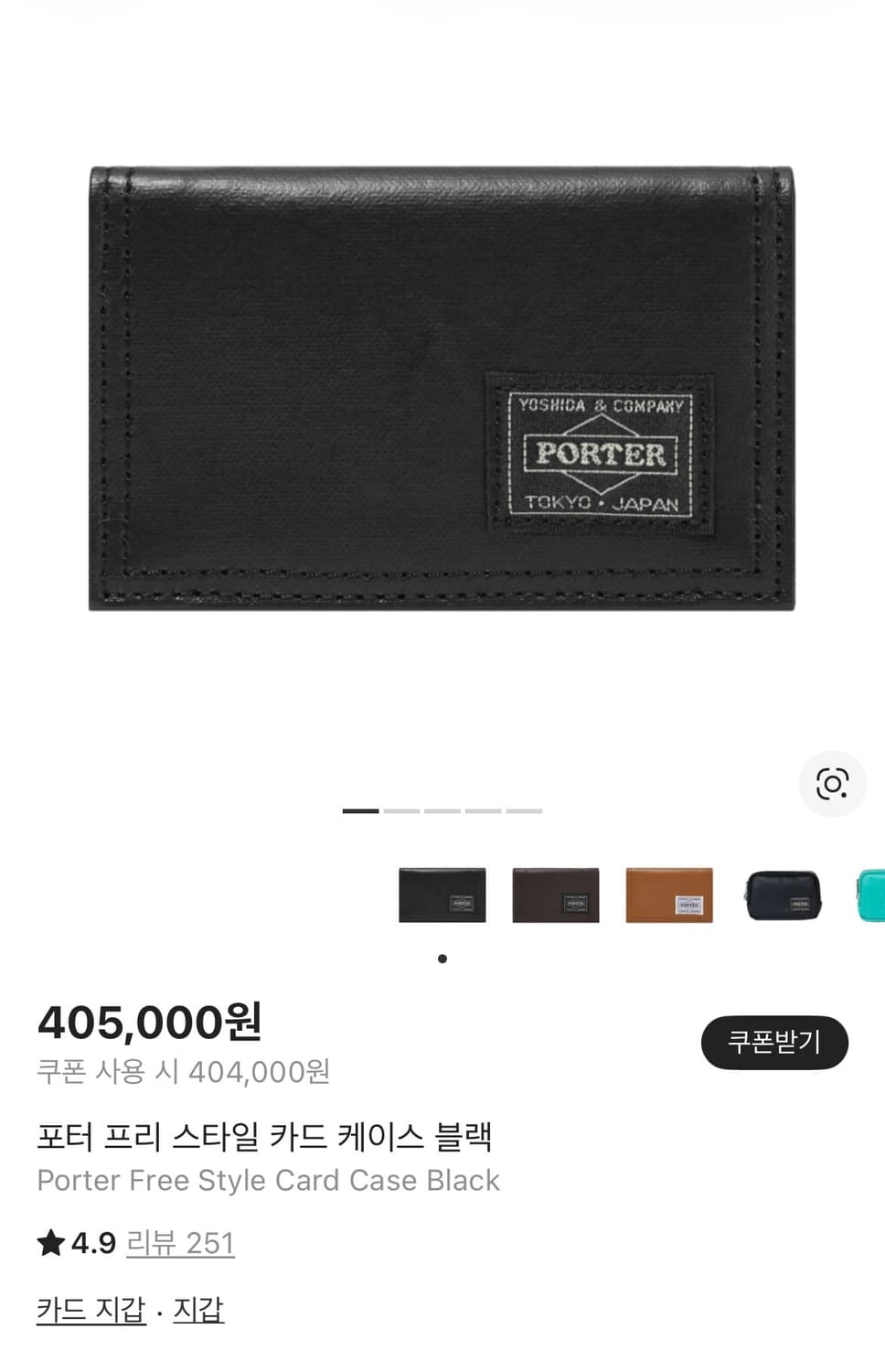885x1372 pixels.
Task: Tap the star rating icon
Action: [51, 1242]
